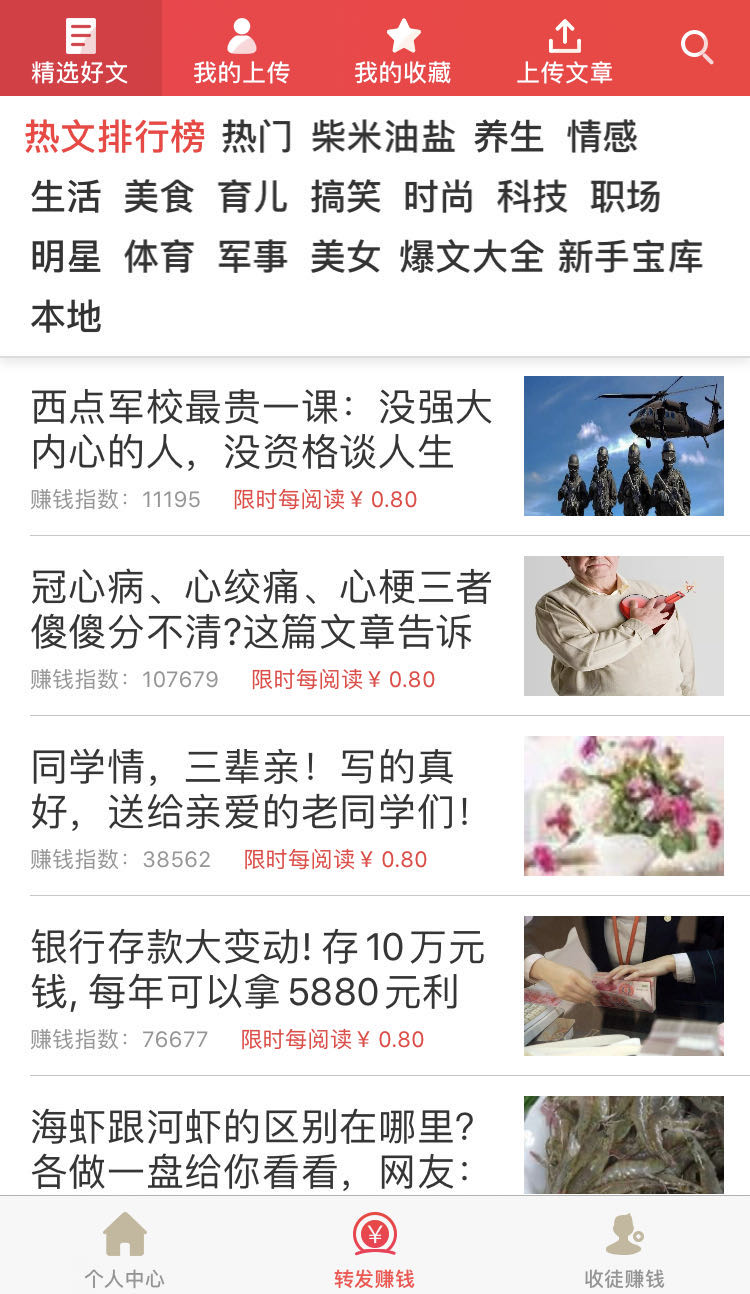Viewport: 750px width, 1294px height.
Task: Open 我的收藏 tab
Action: pos(403,50)
